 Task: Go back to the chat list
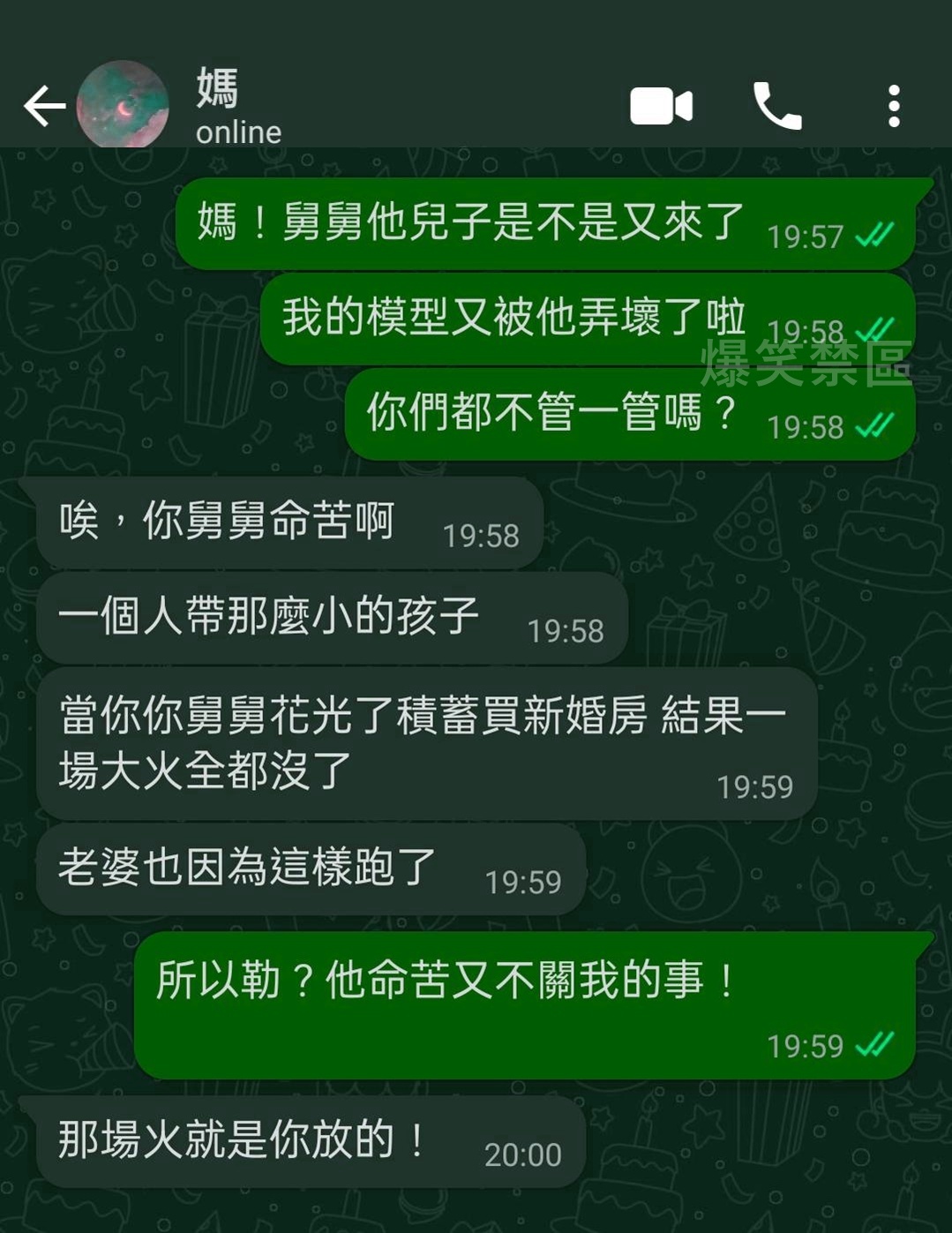(44, 106)
